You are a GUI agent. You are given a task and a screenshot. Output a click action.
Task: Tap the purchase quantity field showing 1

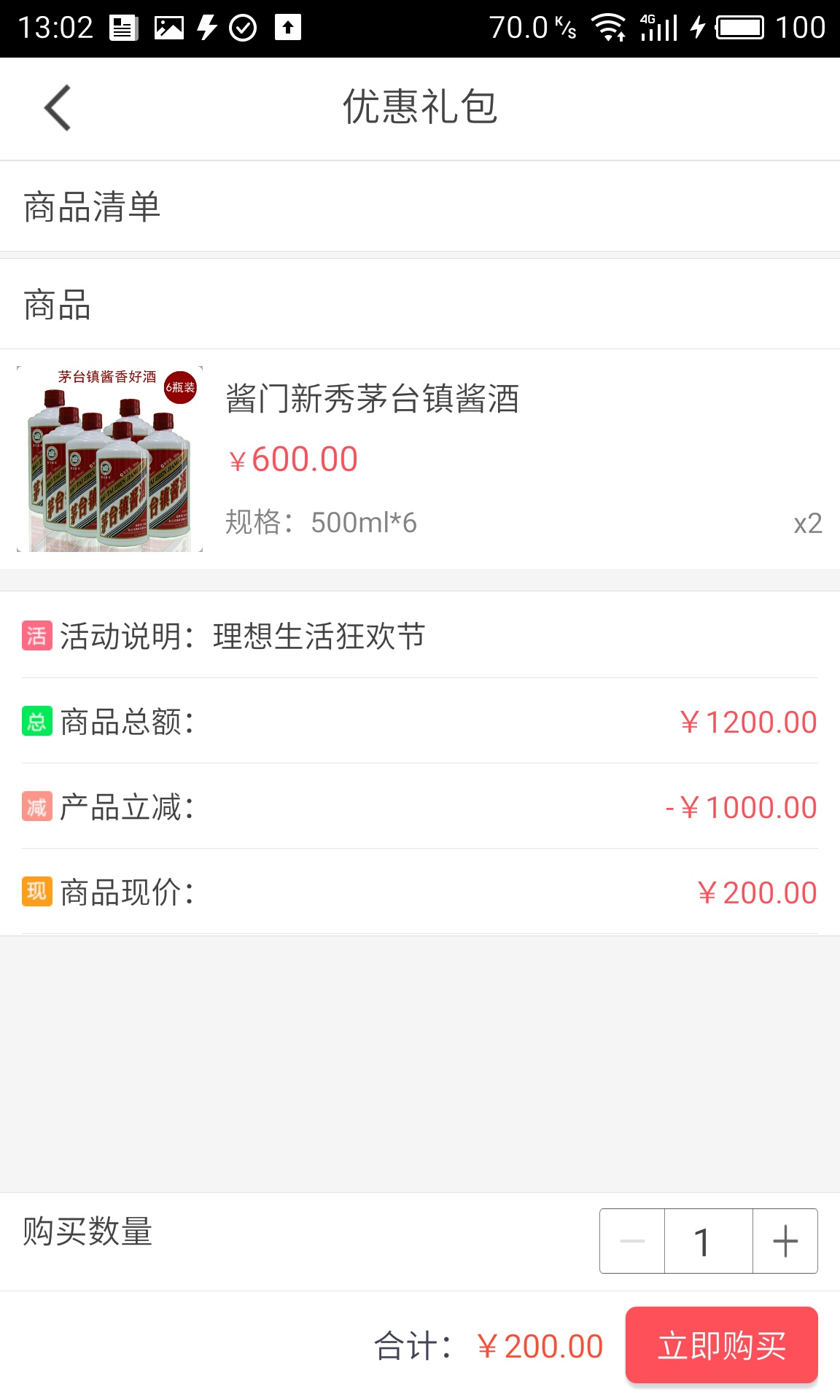point(709,1241)
